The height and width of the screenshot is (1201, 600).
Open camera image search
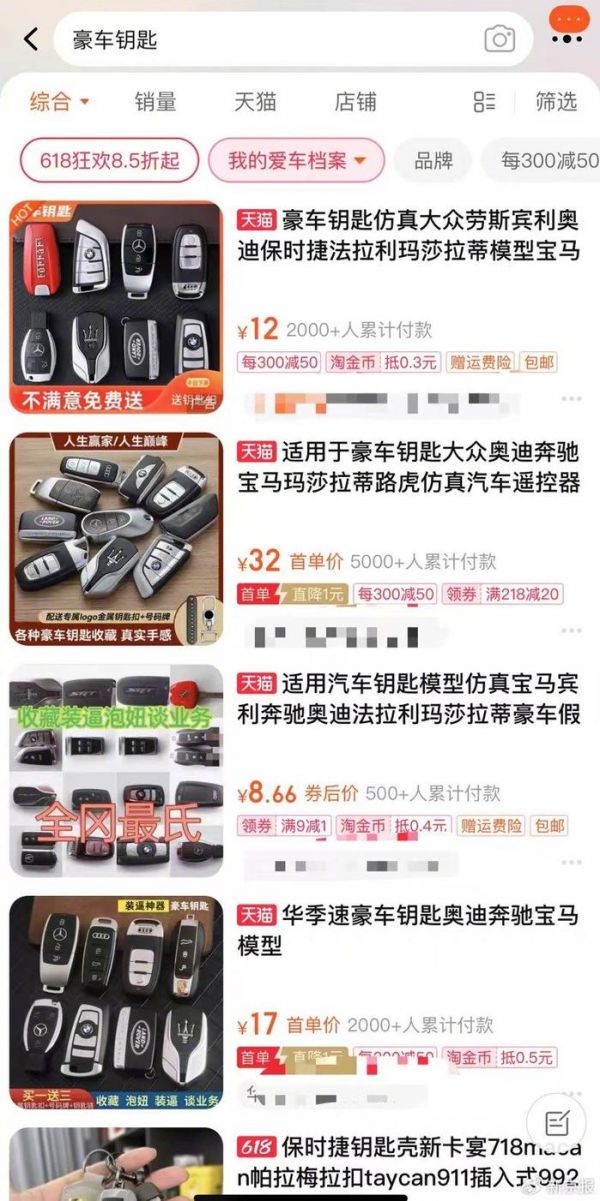tap(499, 40)
